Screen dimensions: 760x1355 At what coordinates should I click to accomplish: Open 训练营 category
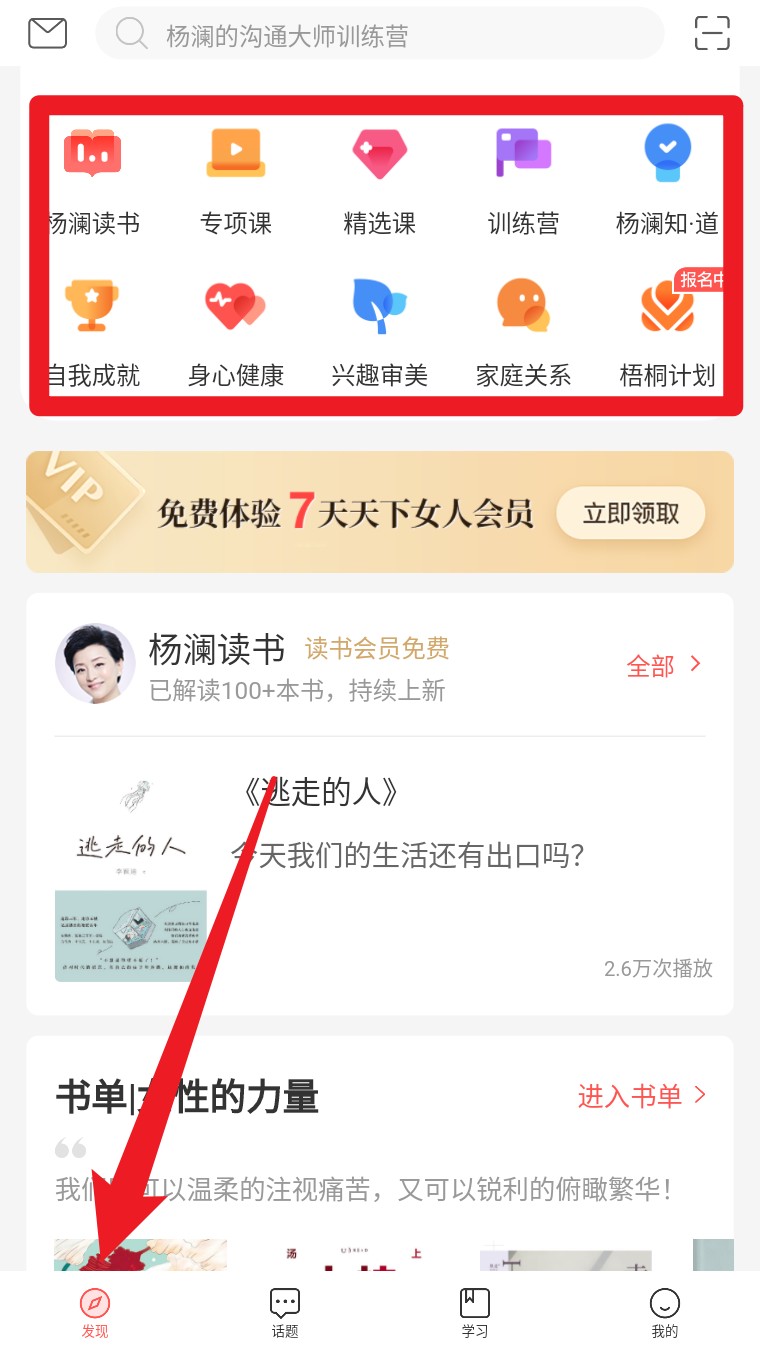[x=523, y=180]
